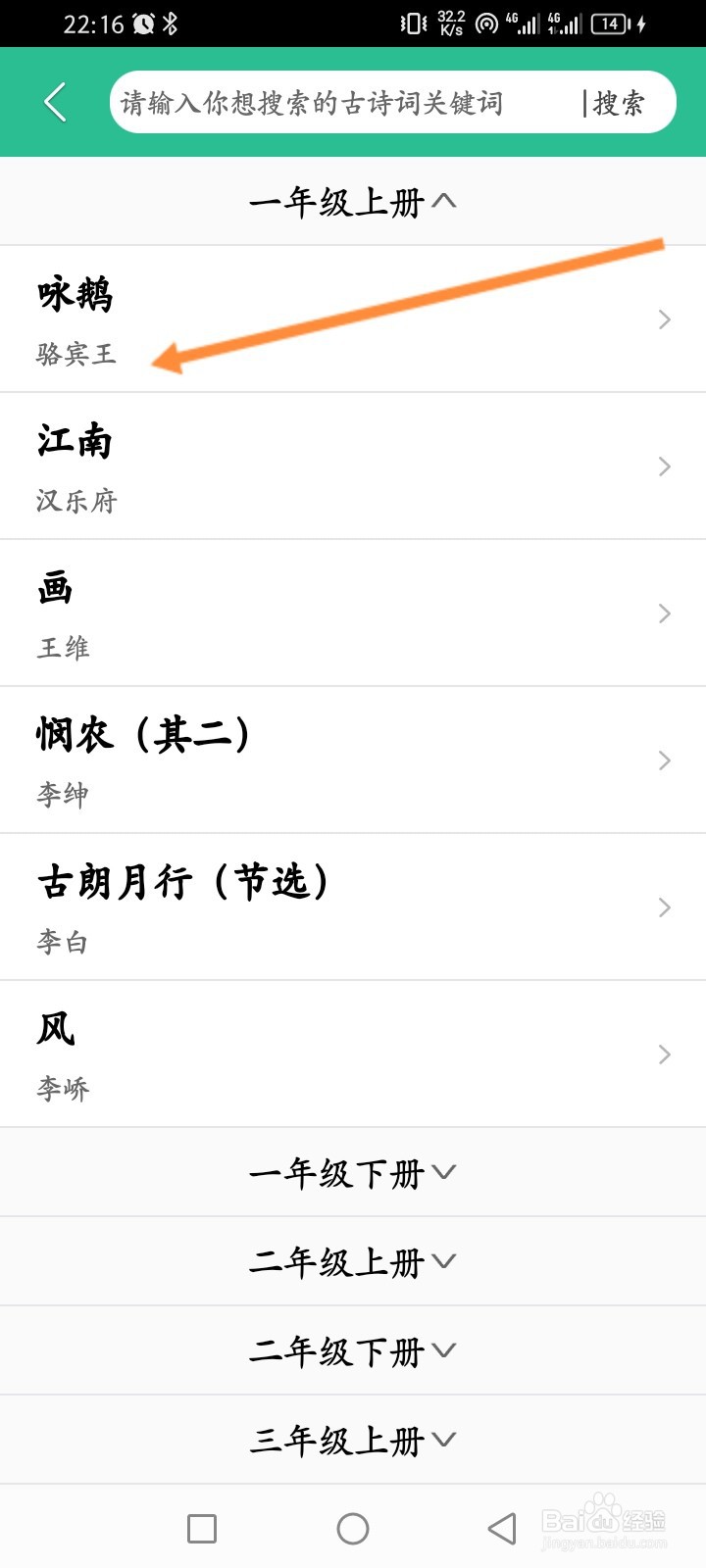Open 风 by 李峤 via its arrow
The width and height of the screenshot is (706, 1568).
pyautogui.click(x=663, y=1054)
